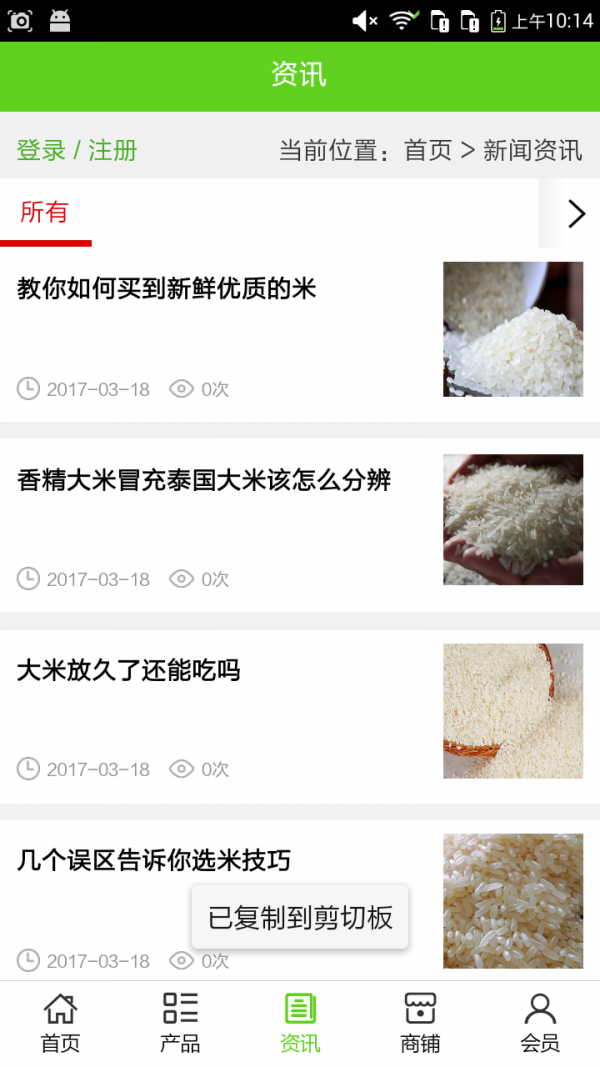The height and width of the screenshot is (1067, 600).
Task: Tap the 资讯 bottom tab
Action: pyautogui.click(x=300, y=1023)
